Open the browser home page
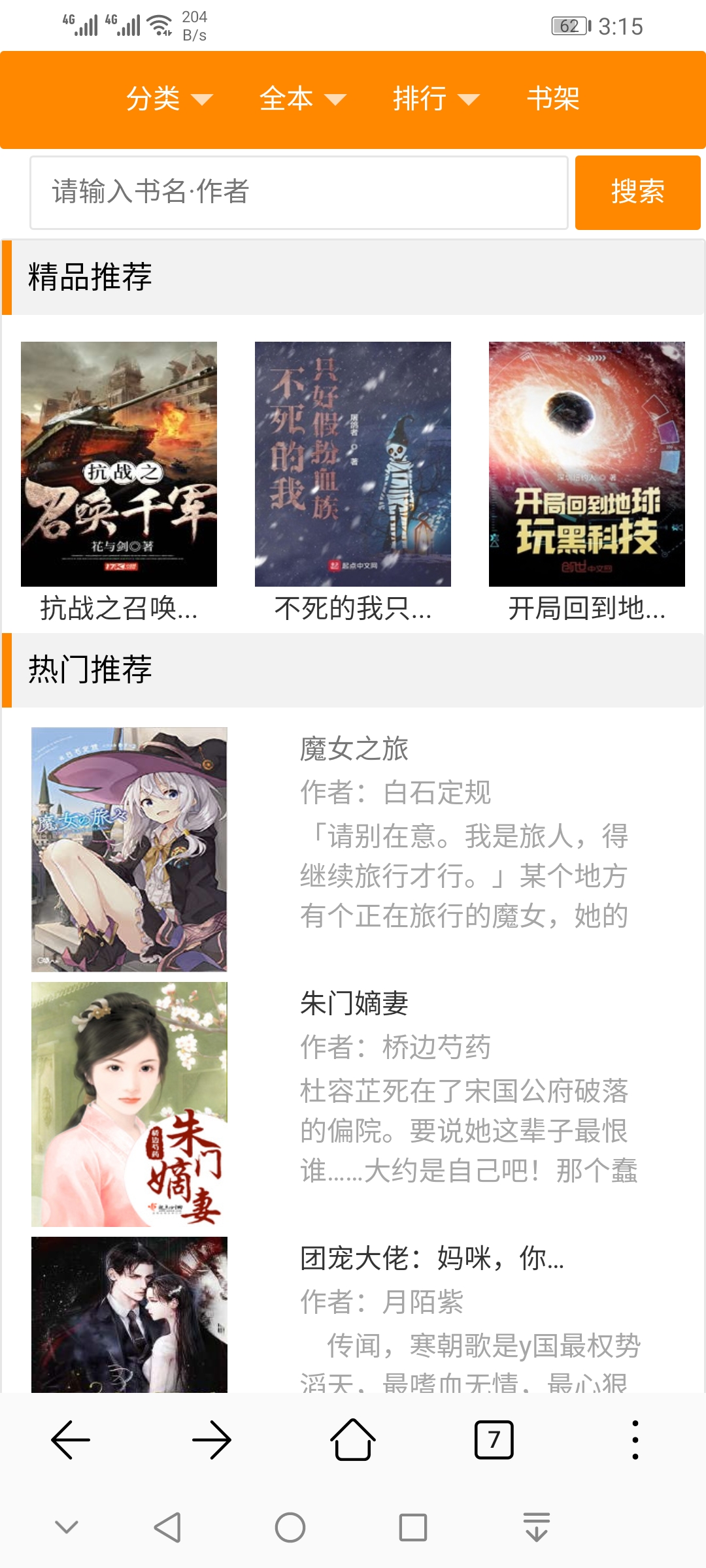The height and width of the screenshot is (1568, 706). (x=353, y=1439)
